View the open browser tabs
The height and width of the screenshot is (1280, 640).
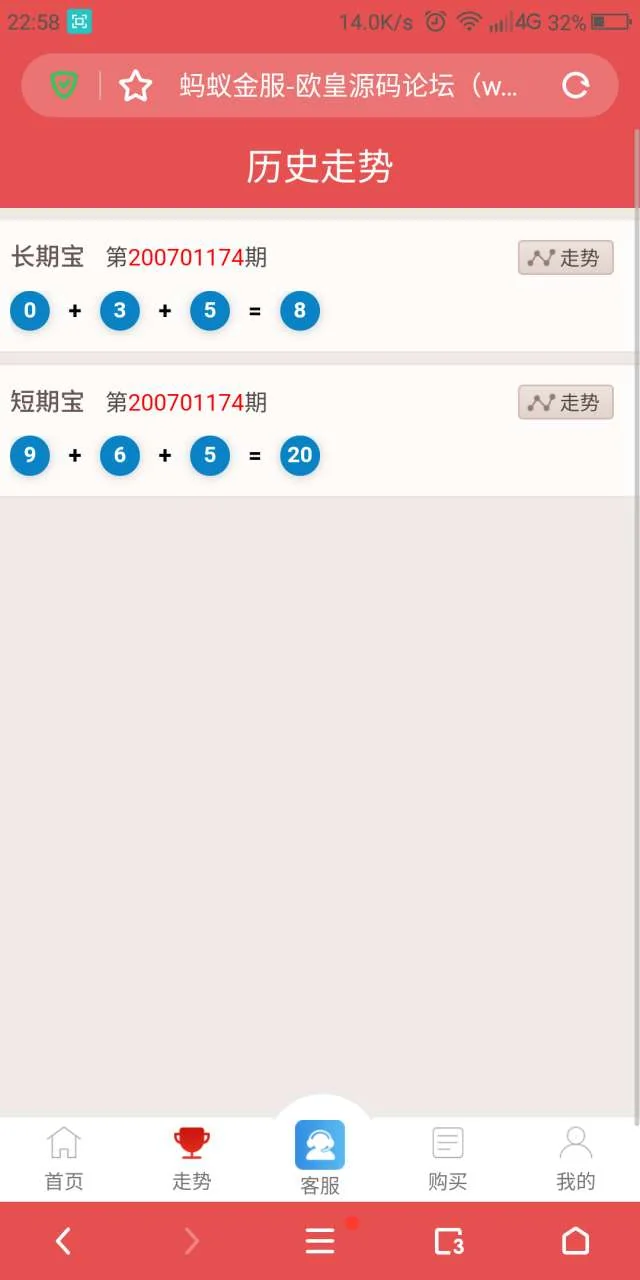[448, 1241]
